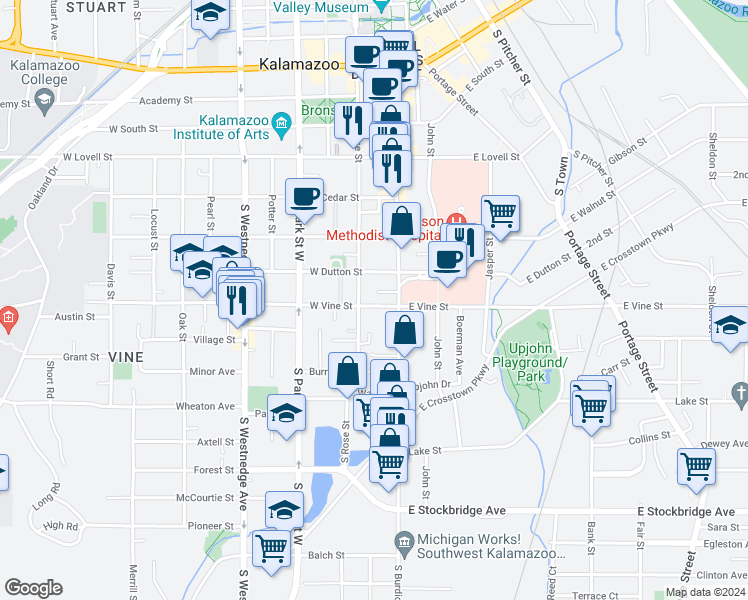Viewport: 748px width, 600px height.
Task: Select the shopping cart marker near E Lovell St
Action: 500,213
